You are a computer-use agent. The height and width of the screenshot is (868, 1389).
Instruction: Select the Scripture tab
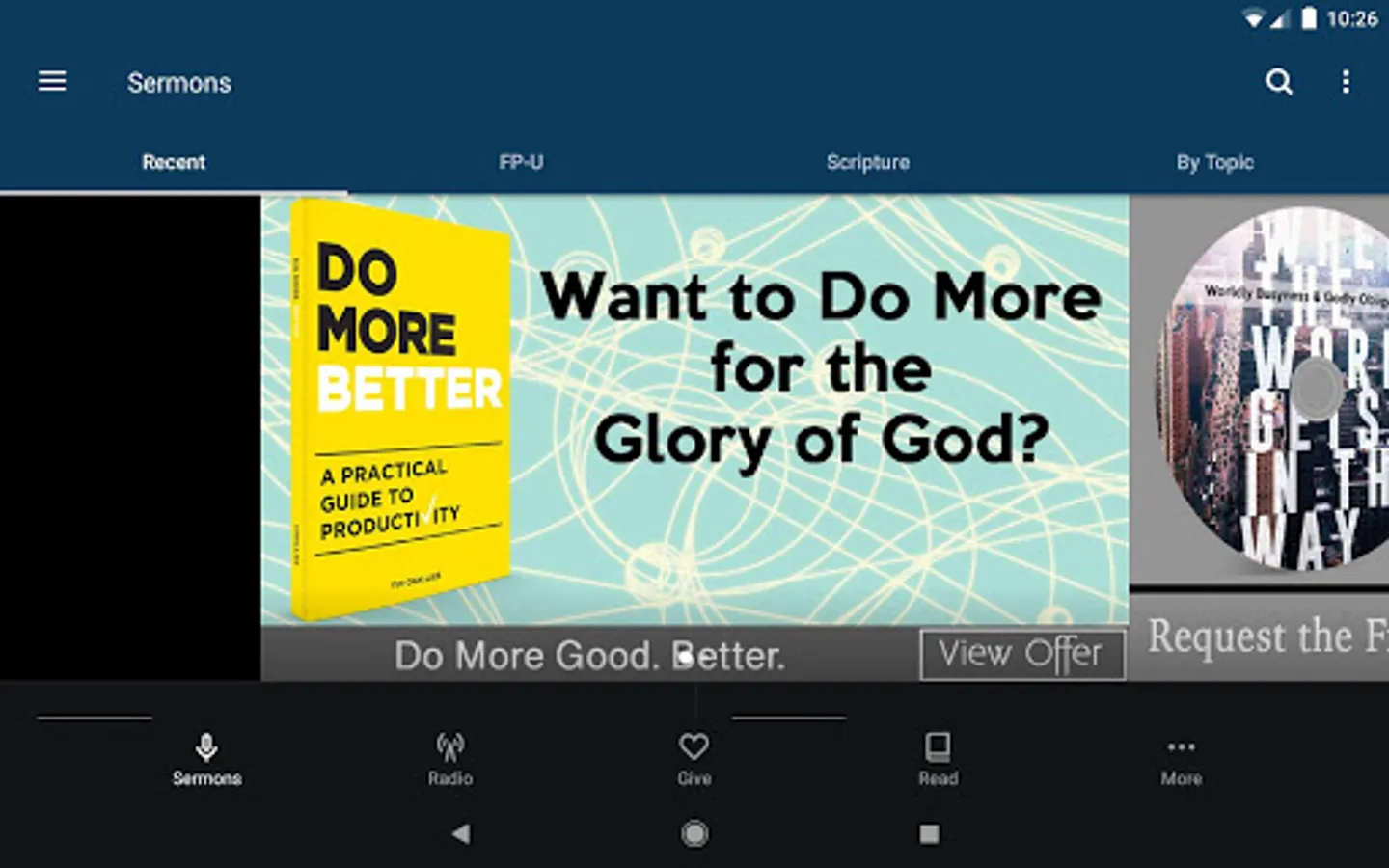point(868,162)
